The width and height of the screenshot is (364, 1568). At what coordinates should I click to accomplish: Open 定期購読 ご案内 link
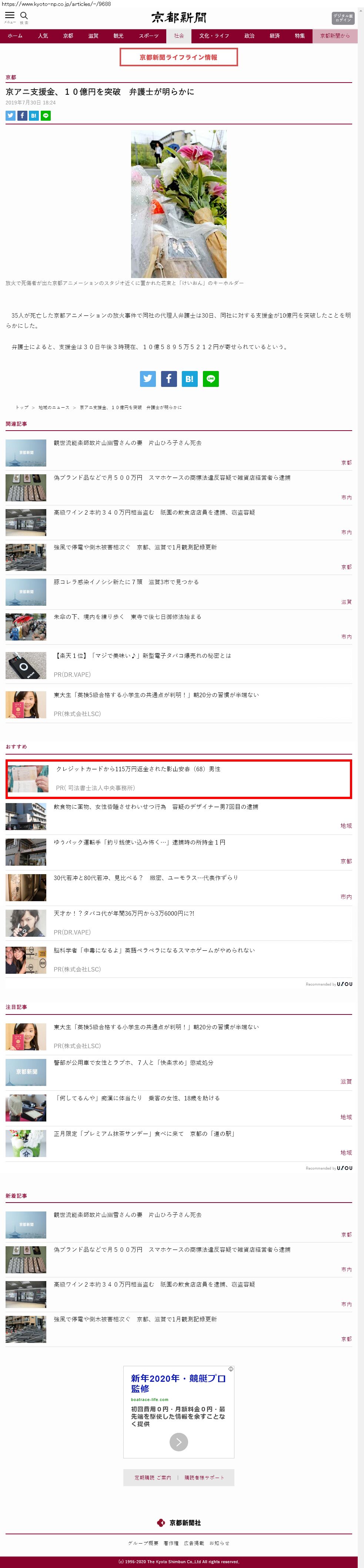coord(153,1478)
